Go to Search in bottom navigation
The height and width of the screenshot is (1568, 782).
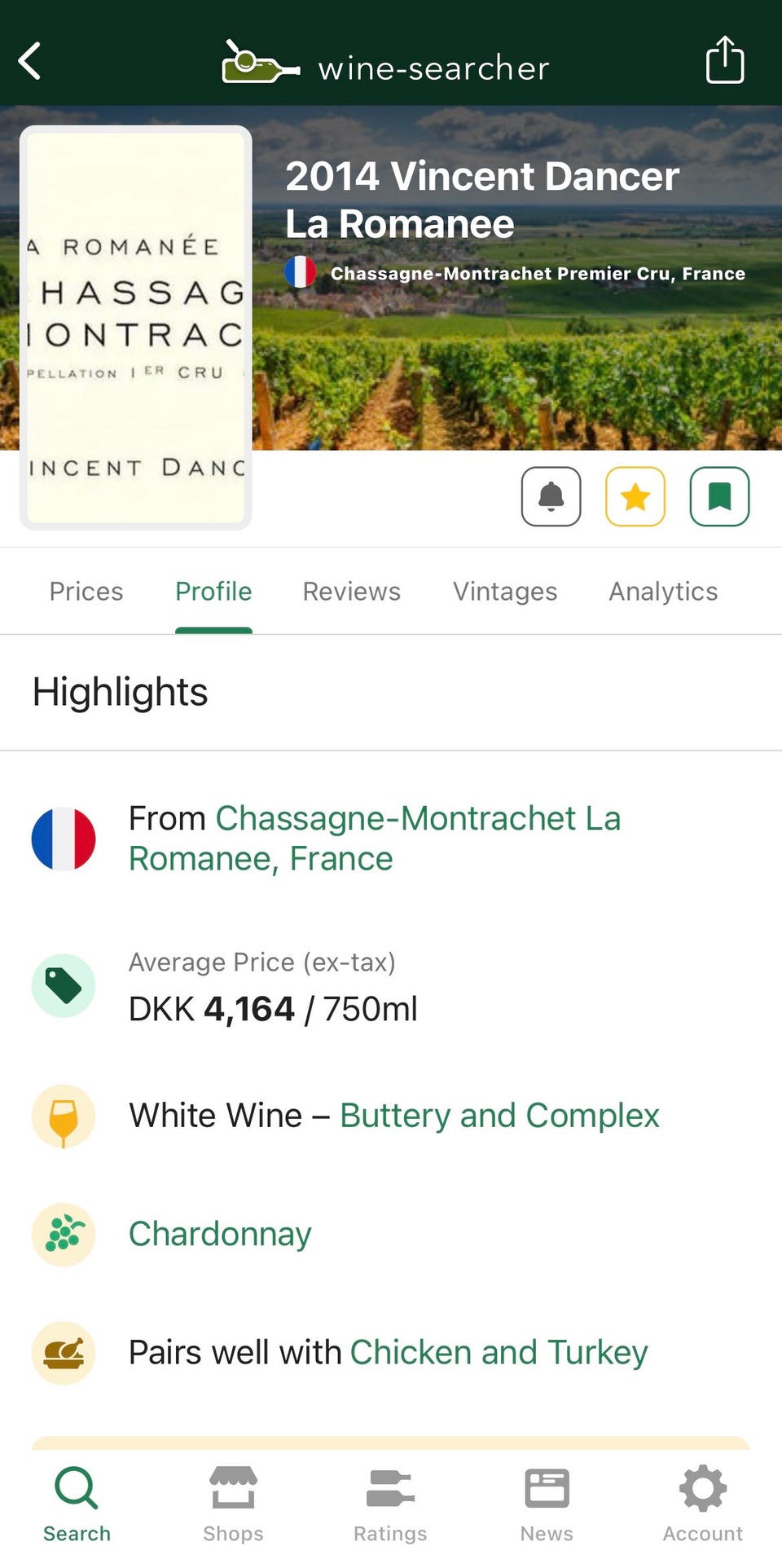point(77,1504)
